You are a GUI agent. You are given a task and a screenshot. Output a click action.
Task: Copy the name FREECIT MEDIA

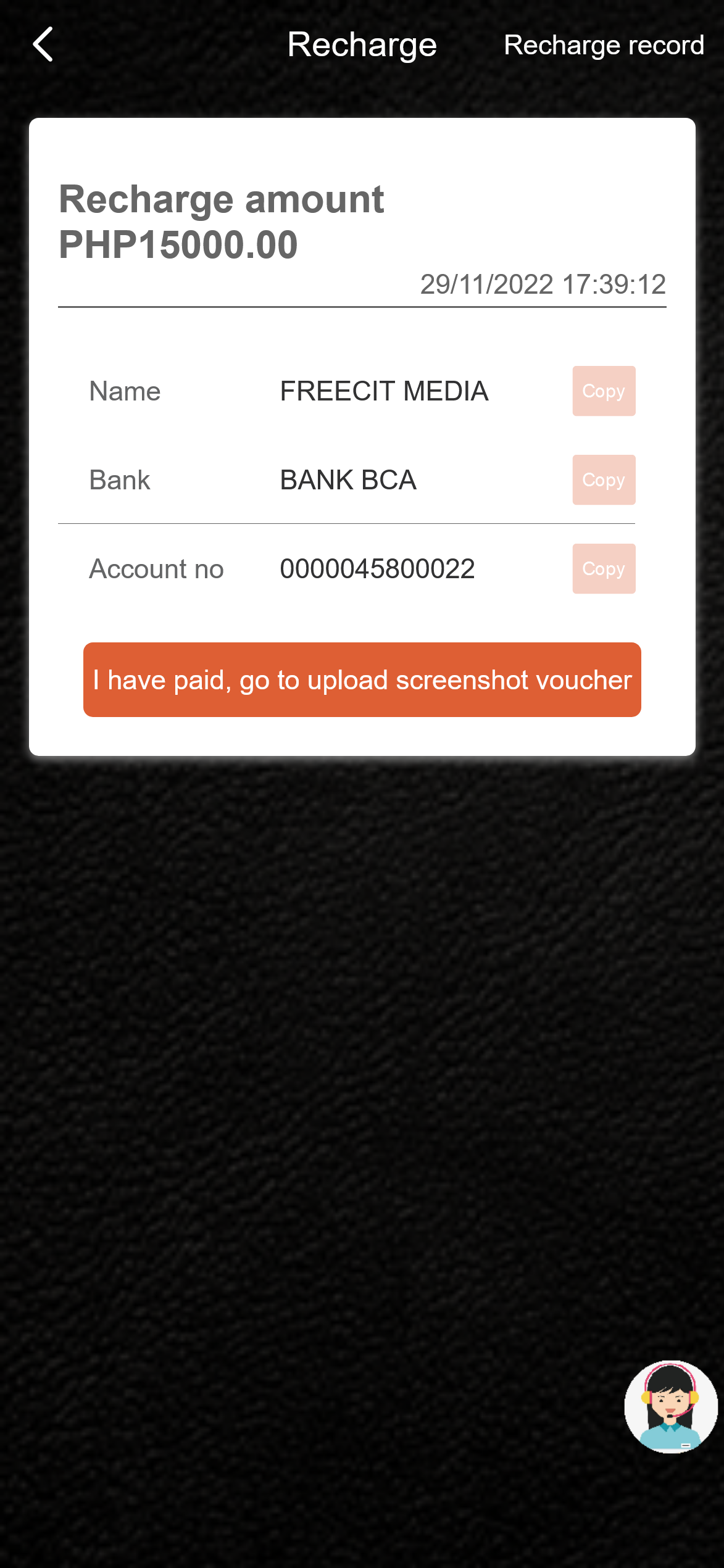click(603, 391)
